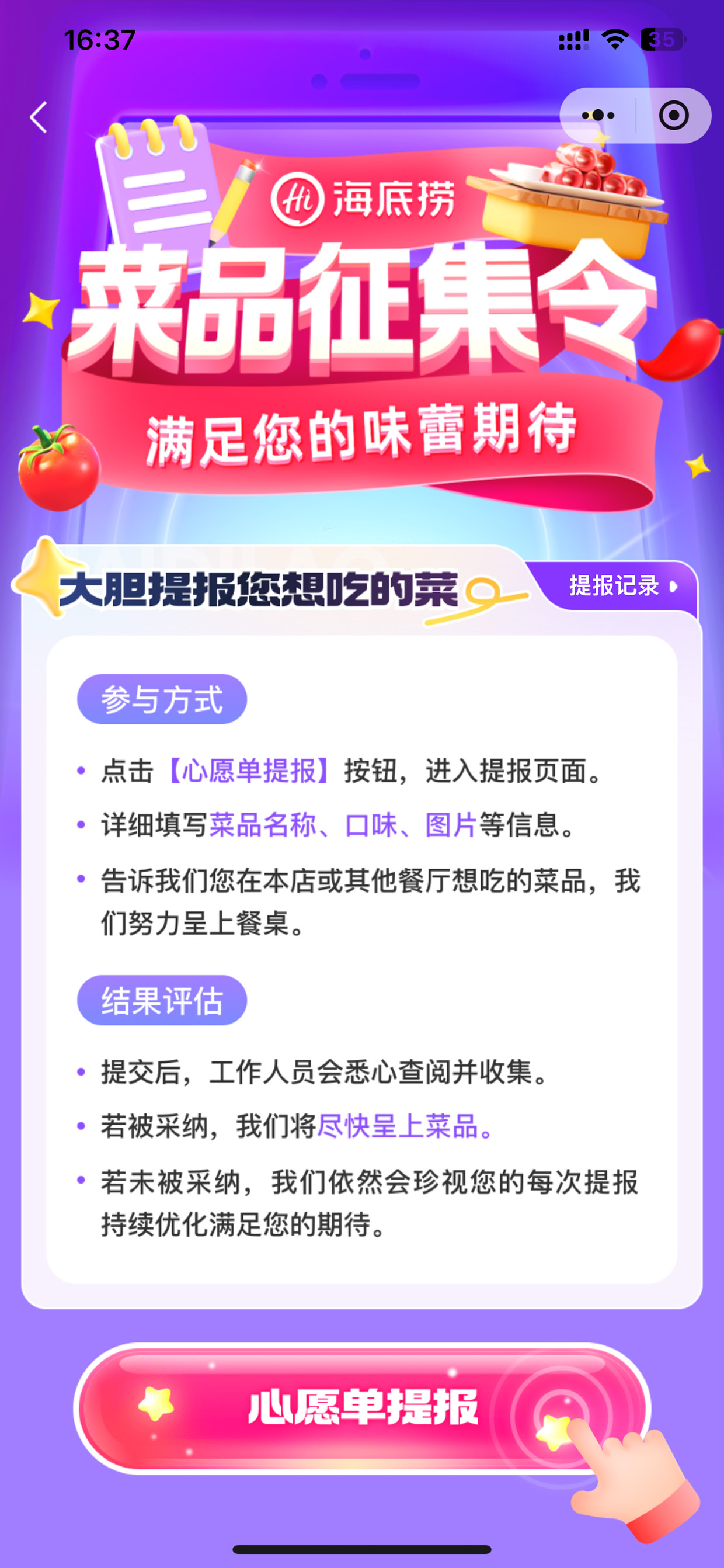Go back using the top-left arrow
724x1568 pixels.
(x=39, y=117)
